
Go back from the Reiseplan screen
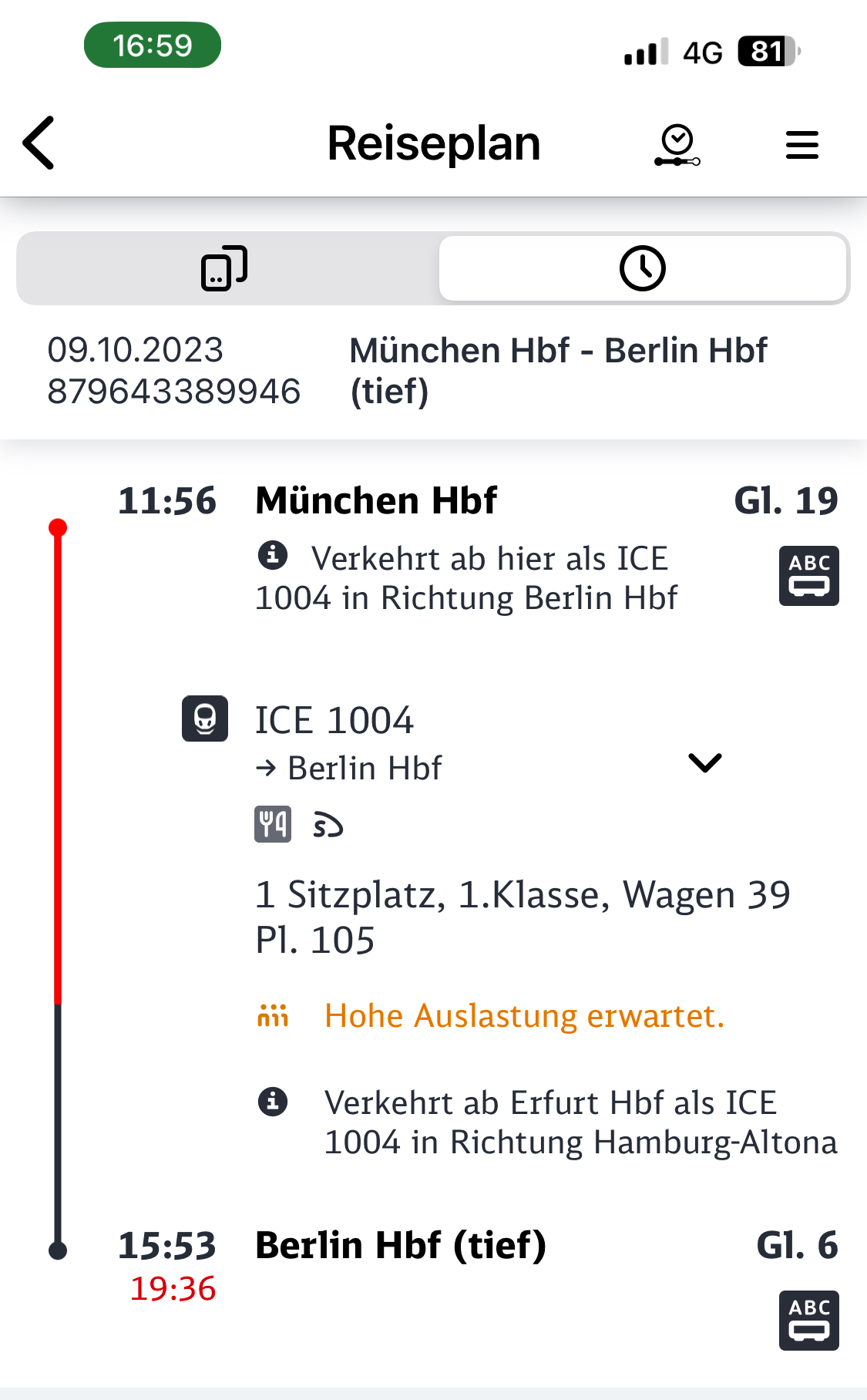tap(39, 143)
